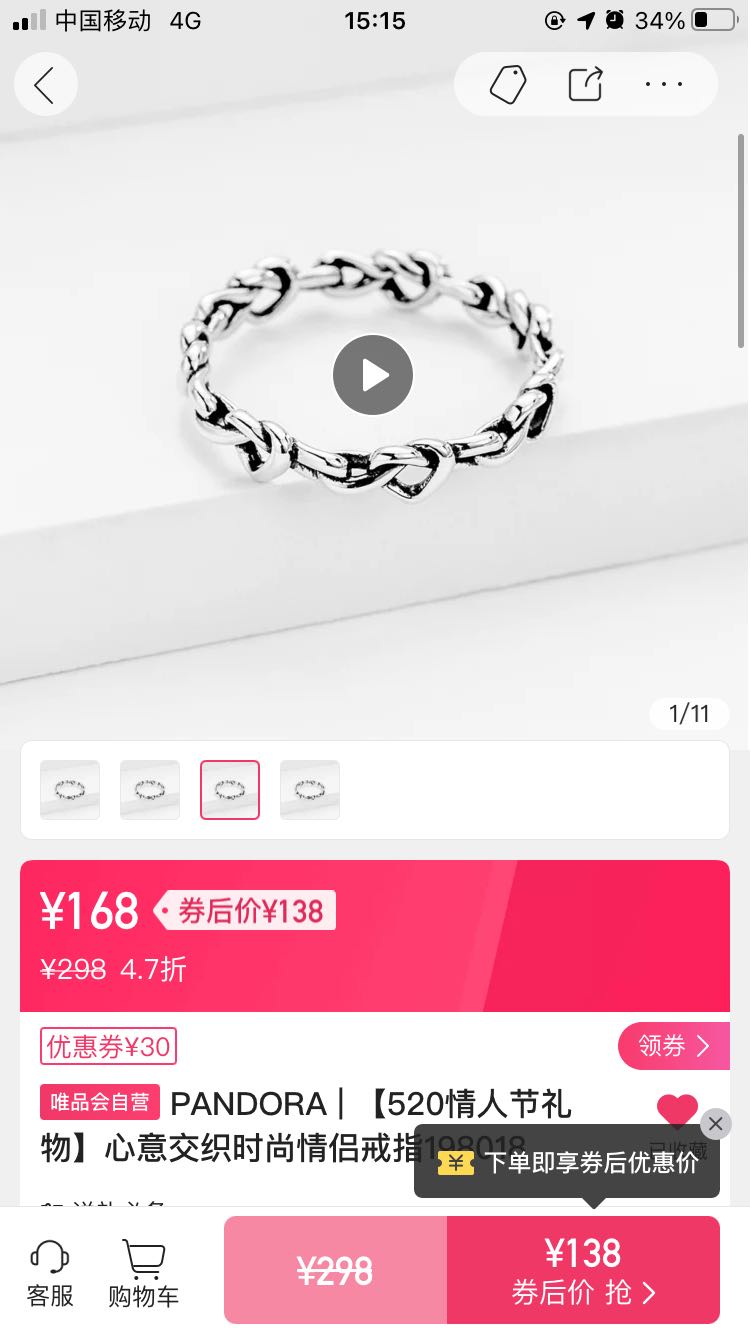Image resolution: width=750 pixels, height=1334 pixels.
Task: Share this Pandora ring product
Action: (586, 85)
